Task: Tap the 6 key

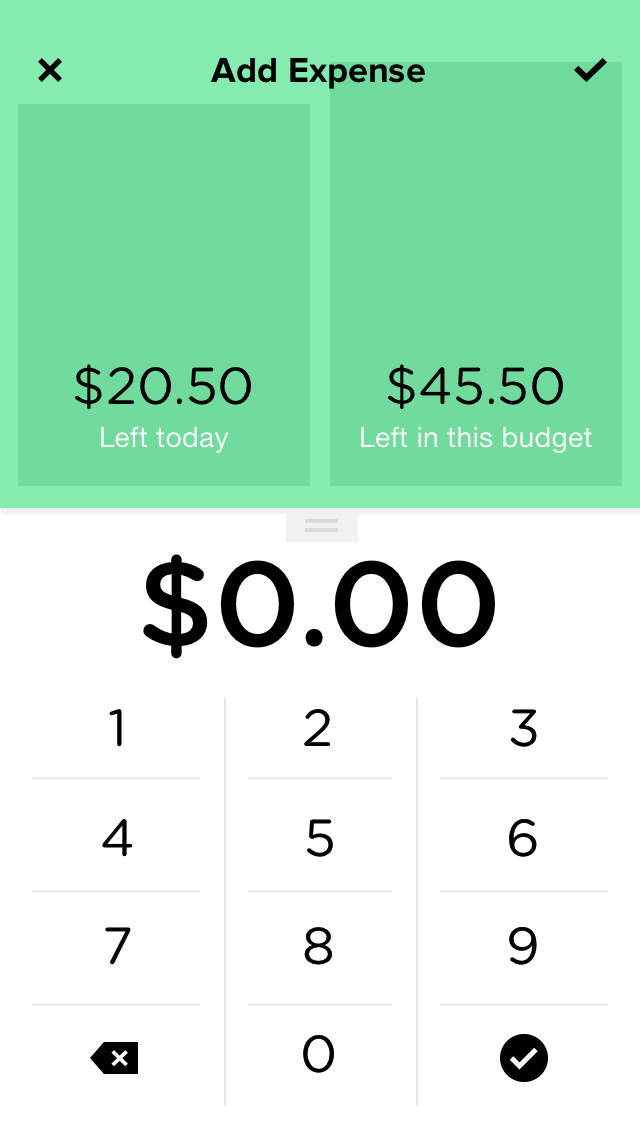Action: click(523, 838)
